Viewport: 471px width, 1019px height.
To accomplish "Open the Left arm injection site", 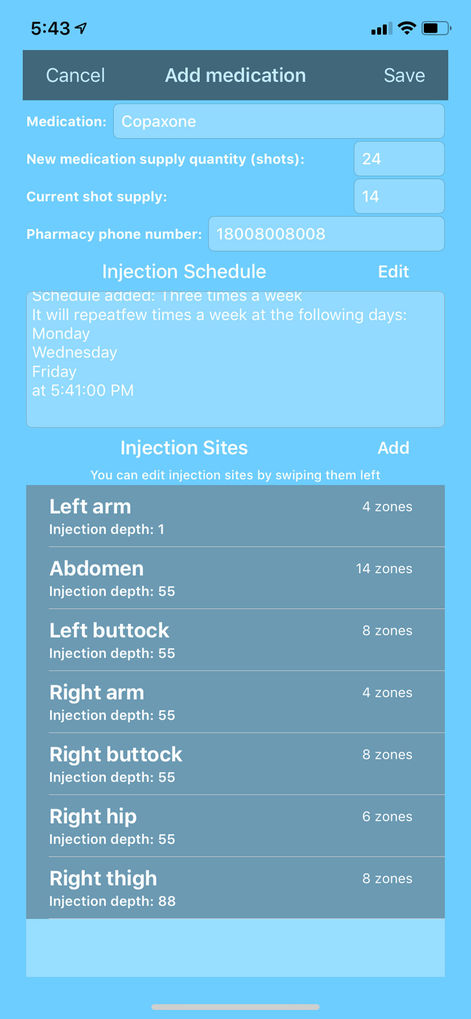I will tap(235, 516).
